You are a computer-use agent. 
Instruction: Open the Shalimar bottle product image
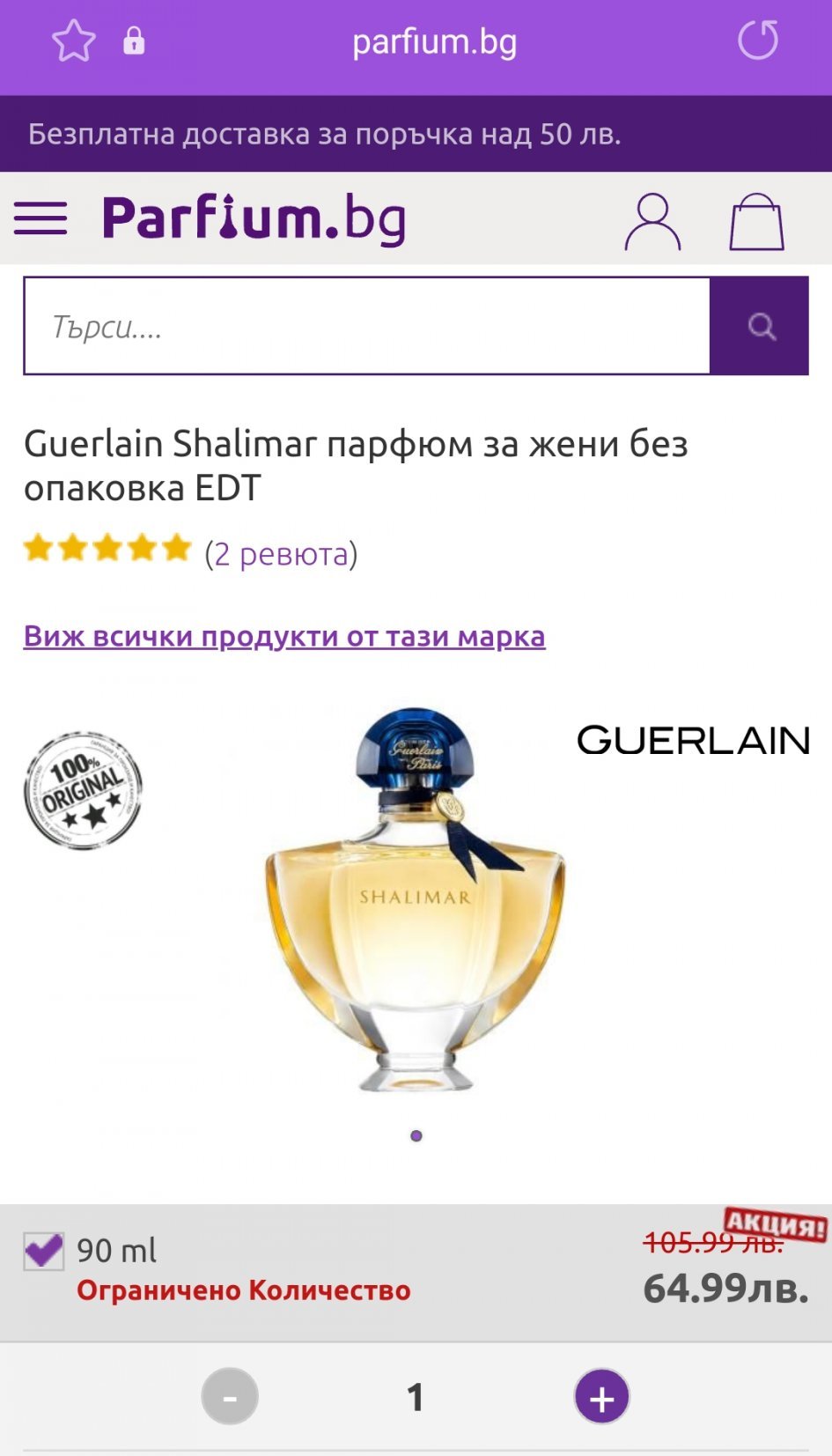(415, 898)
